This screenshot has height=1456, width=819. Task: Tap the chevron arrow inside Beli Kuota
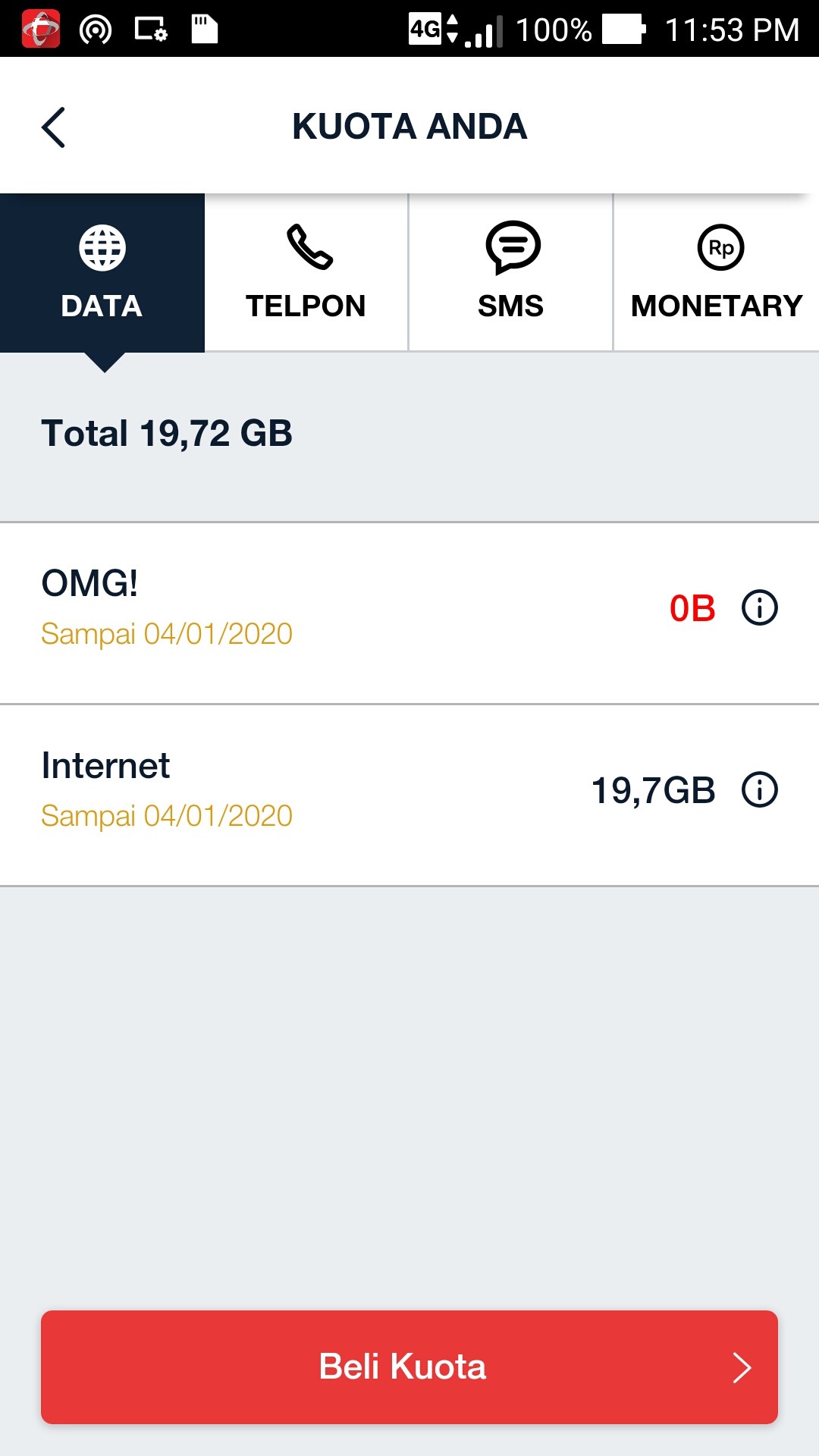point(739,1367)
